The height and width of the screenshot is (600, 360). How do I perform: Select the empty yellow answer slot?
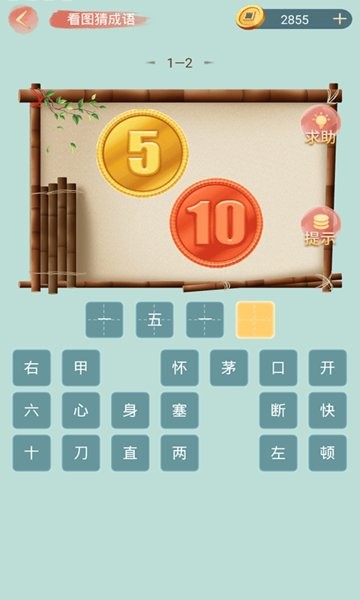coord(255,320)
